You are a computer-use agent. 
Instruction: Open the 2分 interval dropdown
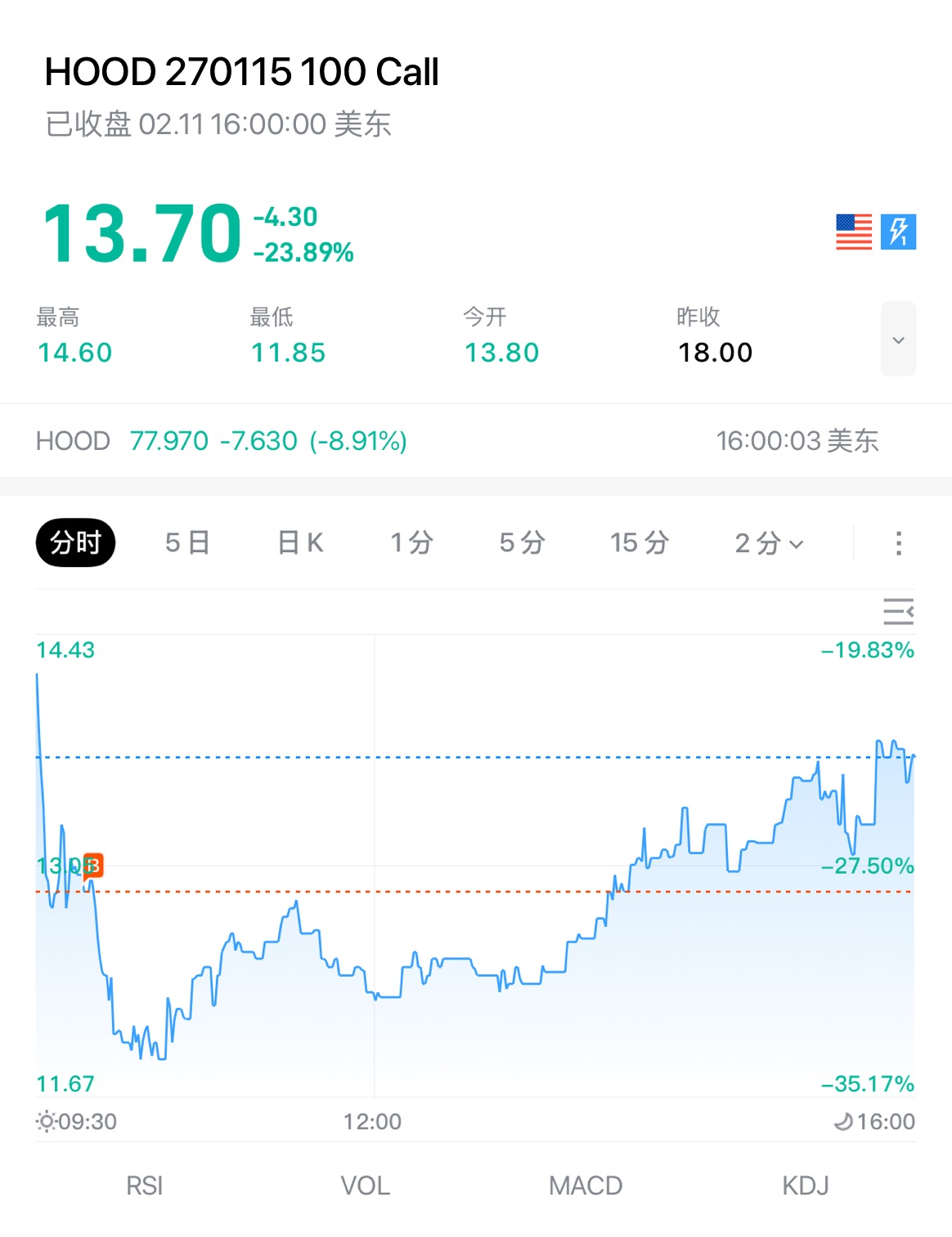[x=769, y=542]
